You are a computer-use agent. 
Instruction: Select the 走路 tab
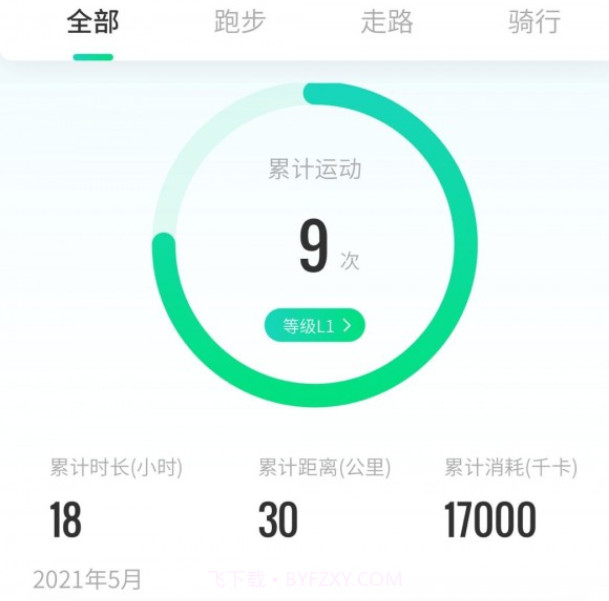tap(387, 23)
